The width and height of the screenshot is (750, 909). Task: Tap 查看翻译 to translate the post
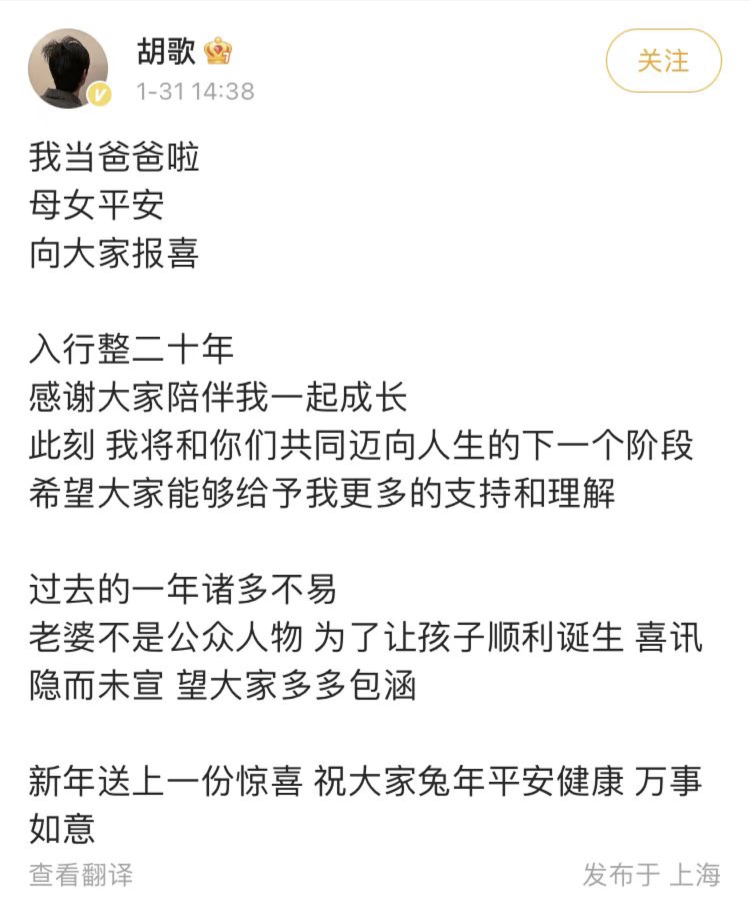tap(80, 875)
